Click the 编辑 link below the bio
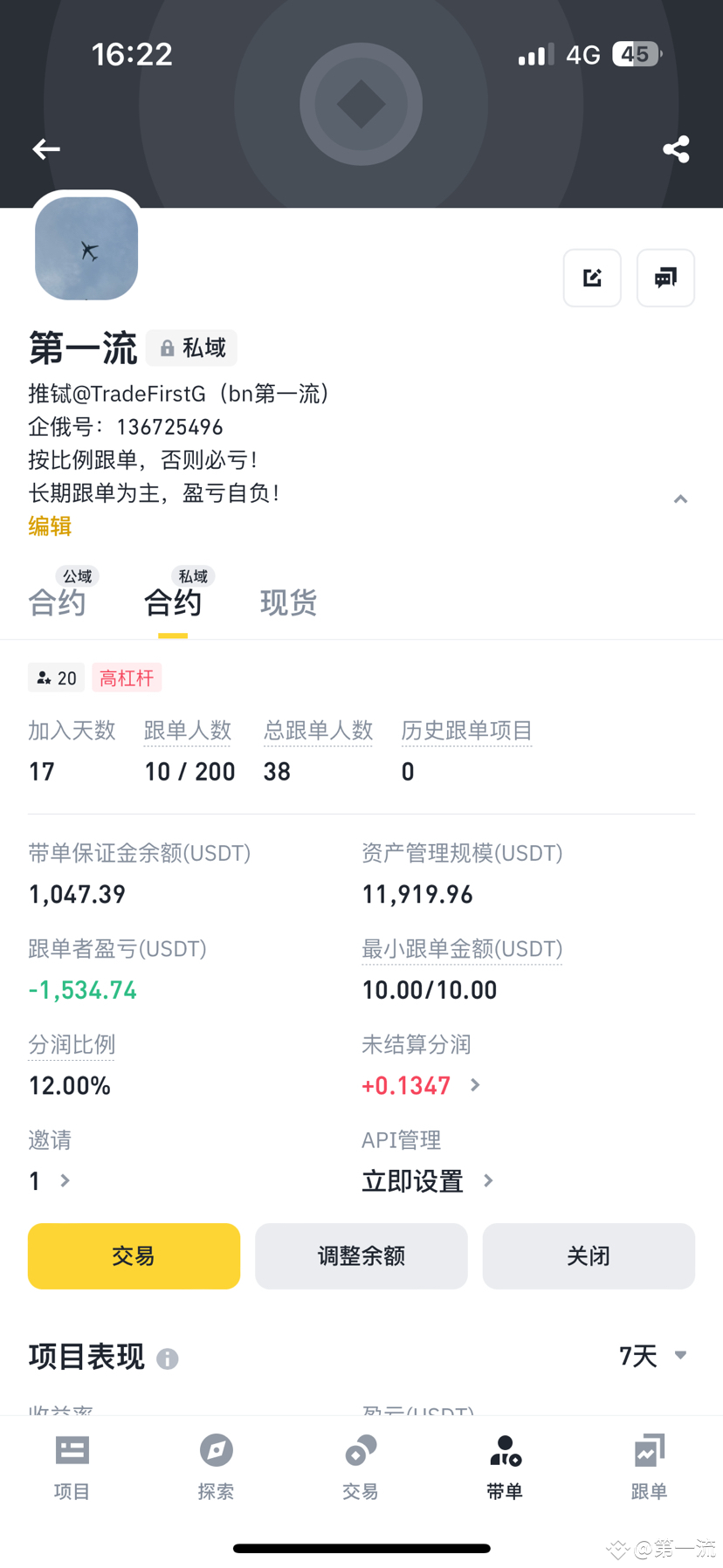The image size is (723, 1568). pos(50,526)
